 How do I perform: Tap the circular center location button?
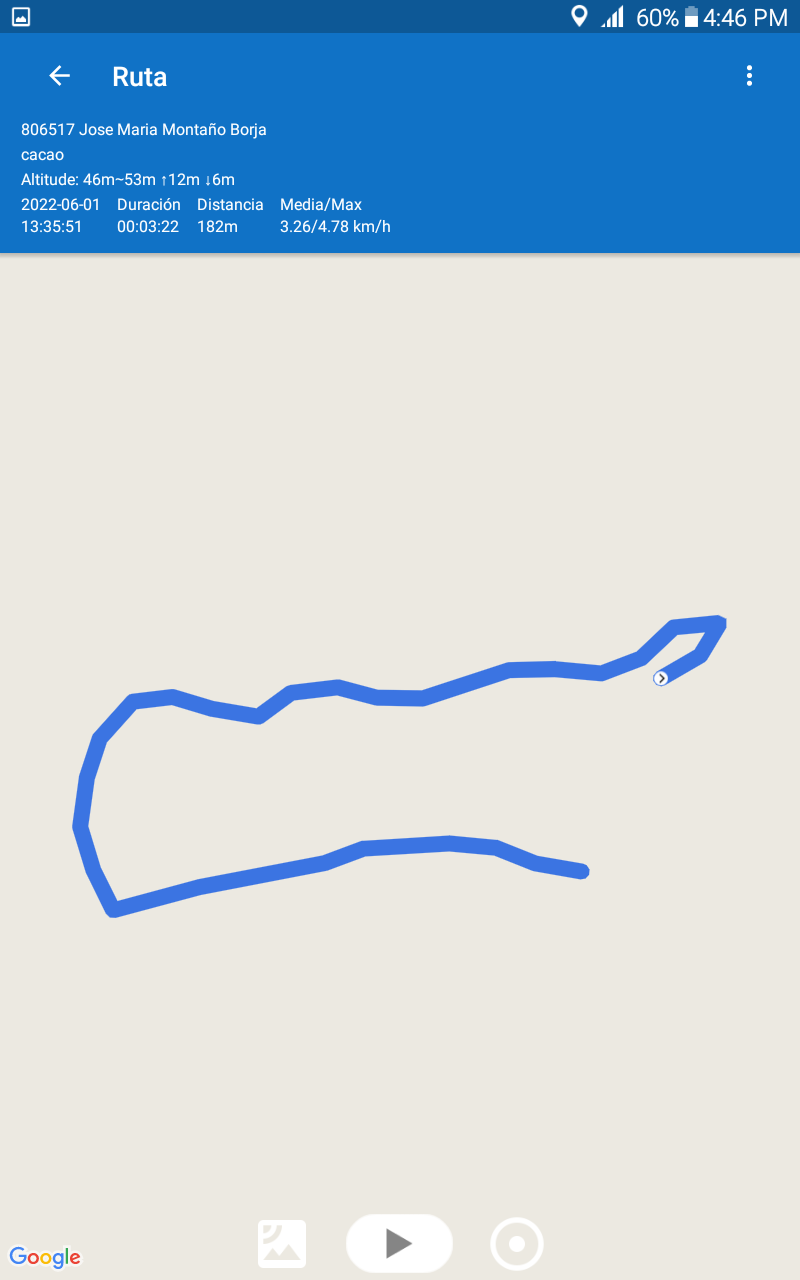coord(517,1244)
